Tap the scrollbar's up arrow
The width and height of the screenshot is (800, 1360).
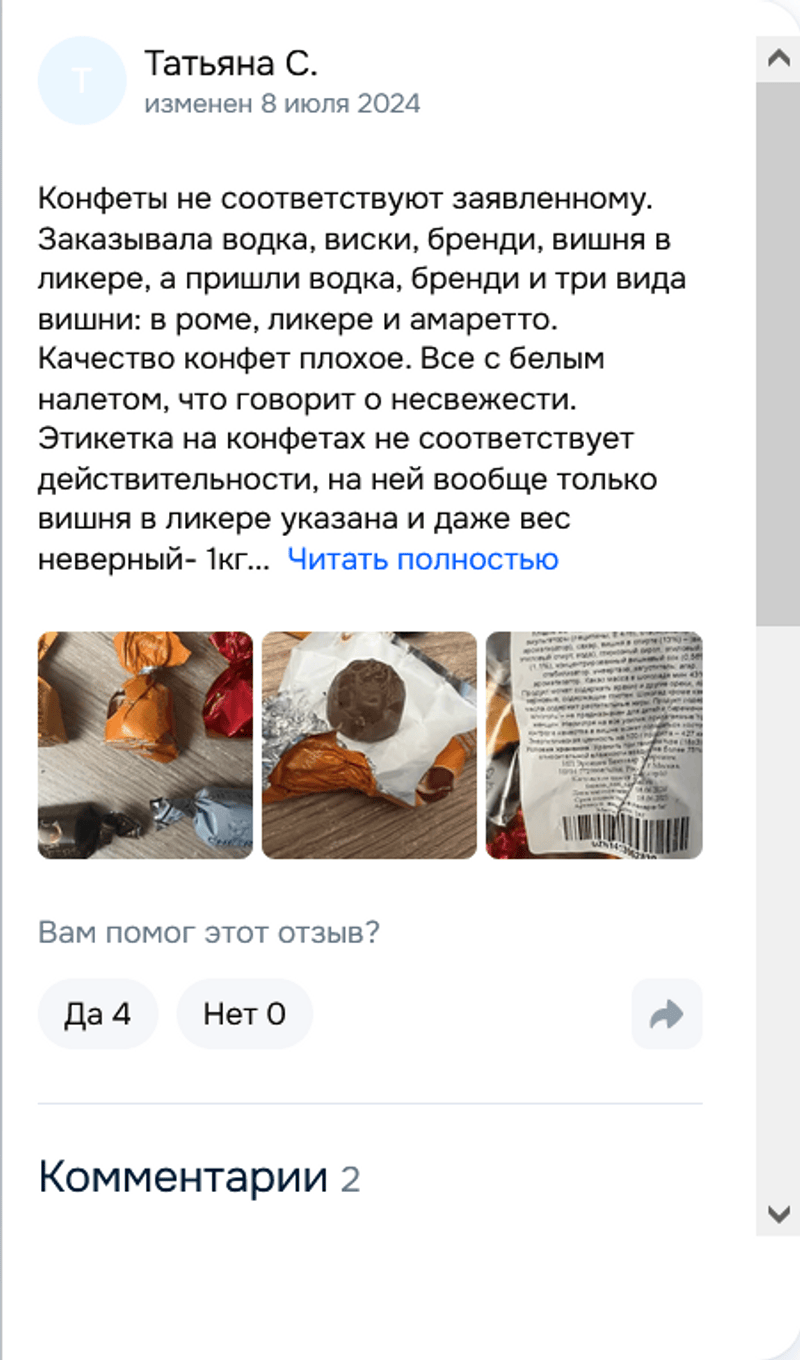click(778, 60)
